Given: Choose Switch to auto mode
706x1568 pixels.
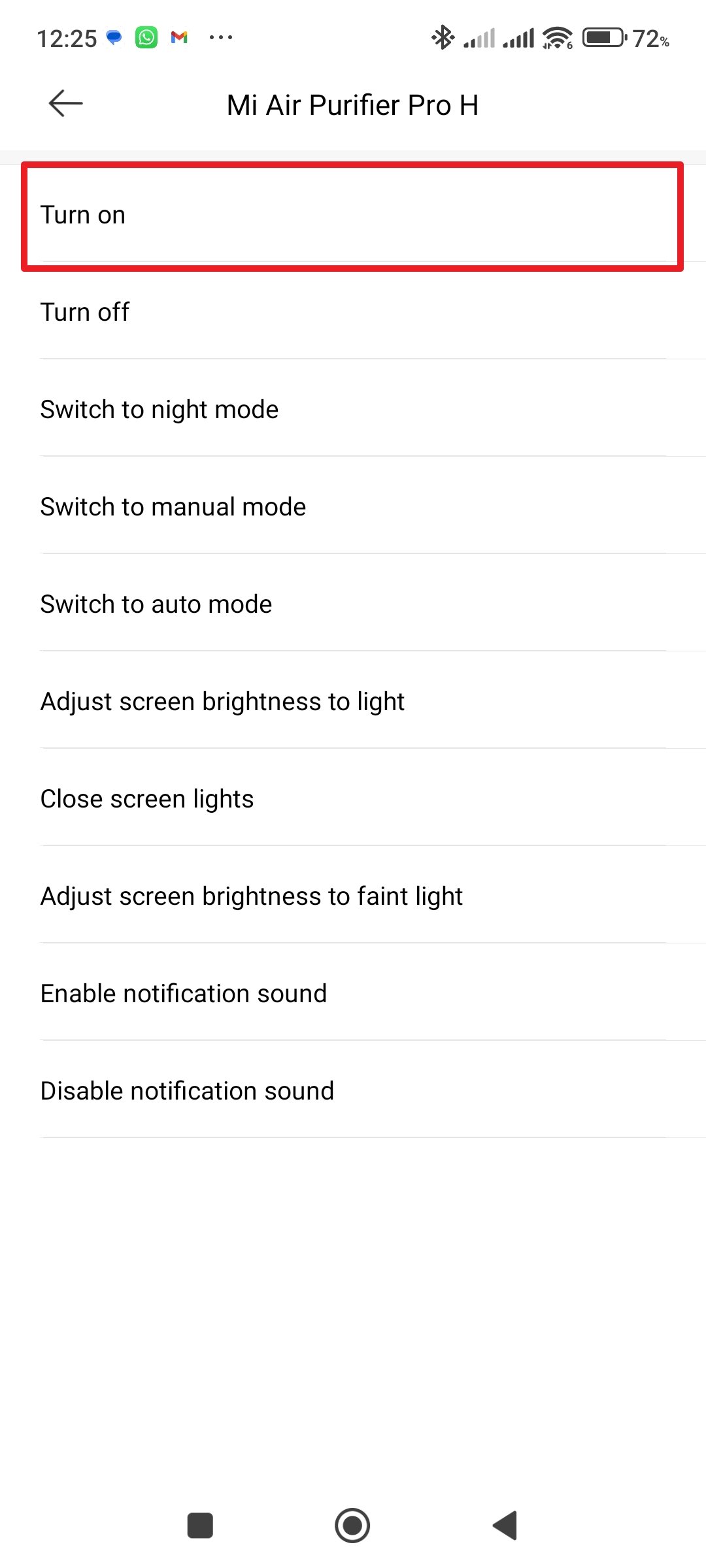Looking at the screenshot, I should click(x=352, y=604).
